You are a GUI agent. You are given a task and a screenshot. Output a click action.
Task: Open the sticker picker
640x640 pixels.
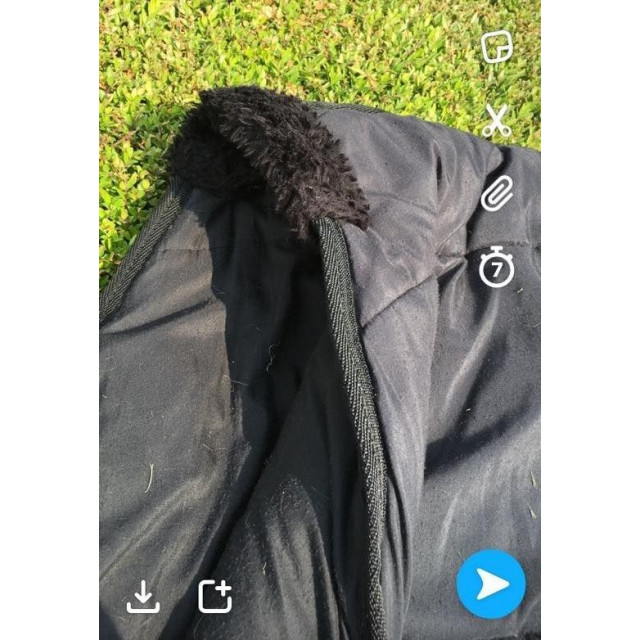point(496,47)
